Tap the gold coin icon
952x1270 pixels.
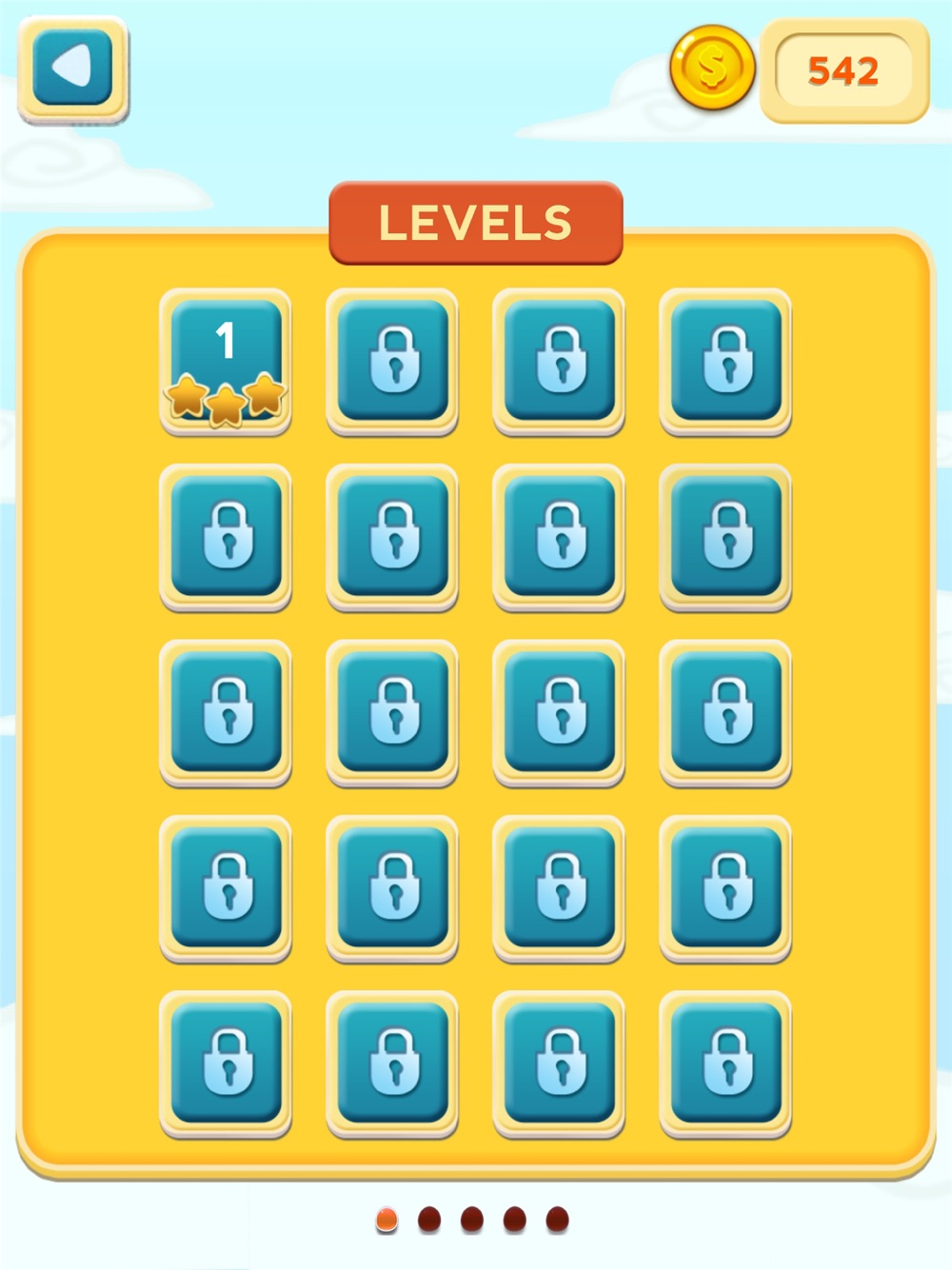tap(712, 69)
